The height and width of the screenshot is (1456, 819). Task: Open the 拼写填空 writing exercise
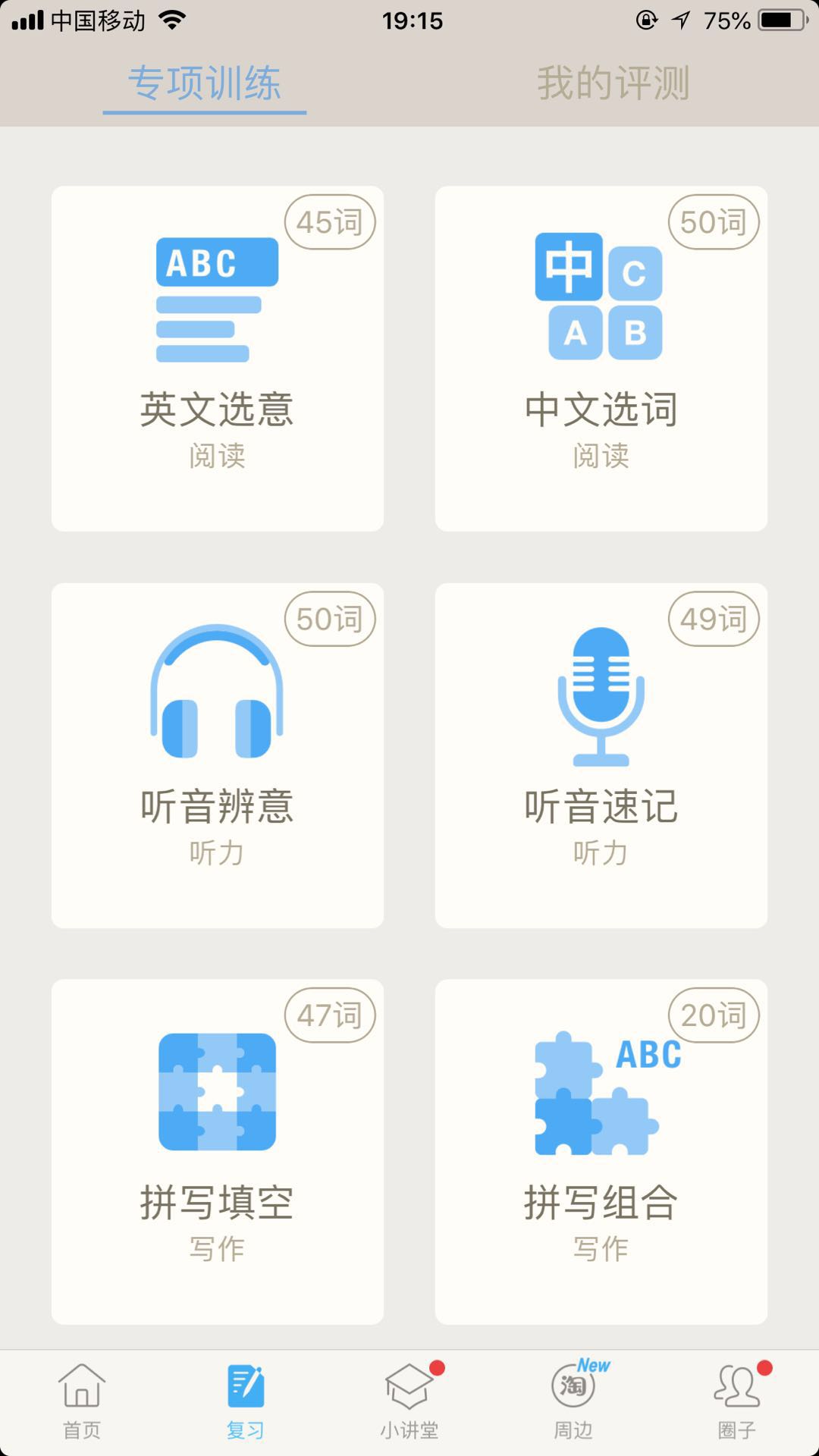(218, 1152)
